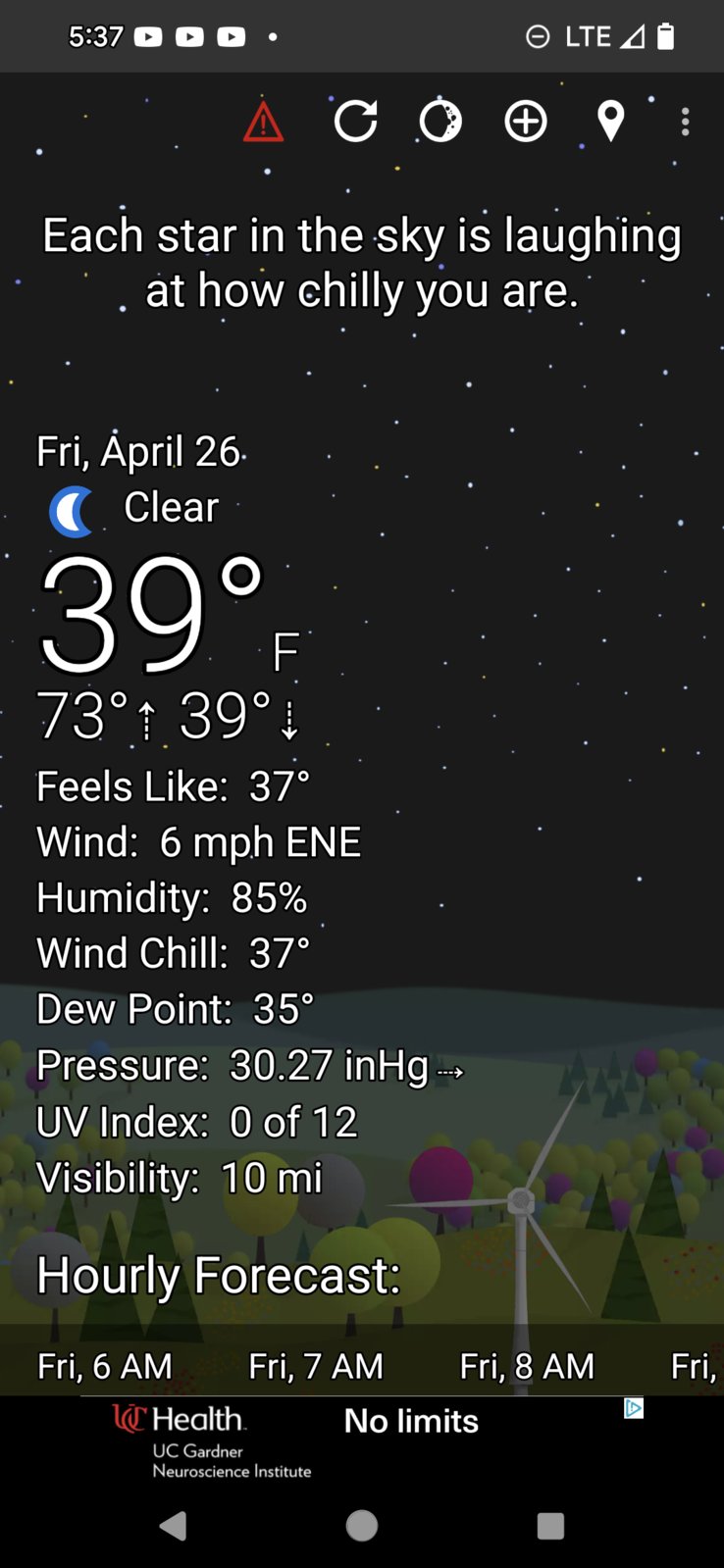This screenshot has width=724, height=1568.
Task: Open the moon phase icon
Action: coord(440,122)
